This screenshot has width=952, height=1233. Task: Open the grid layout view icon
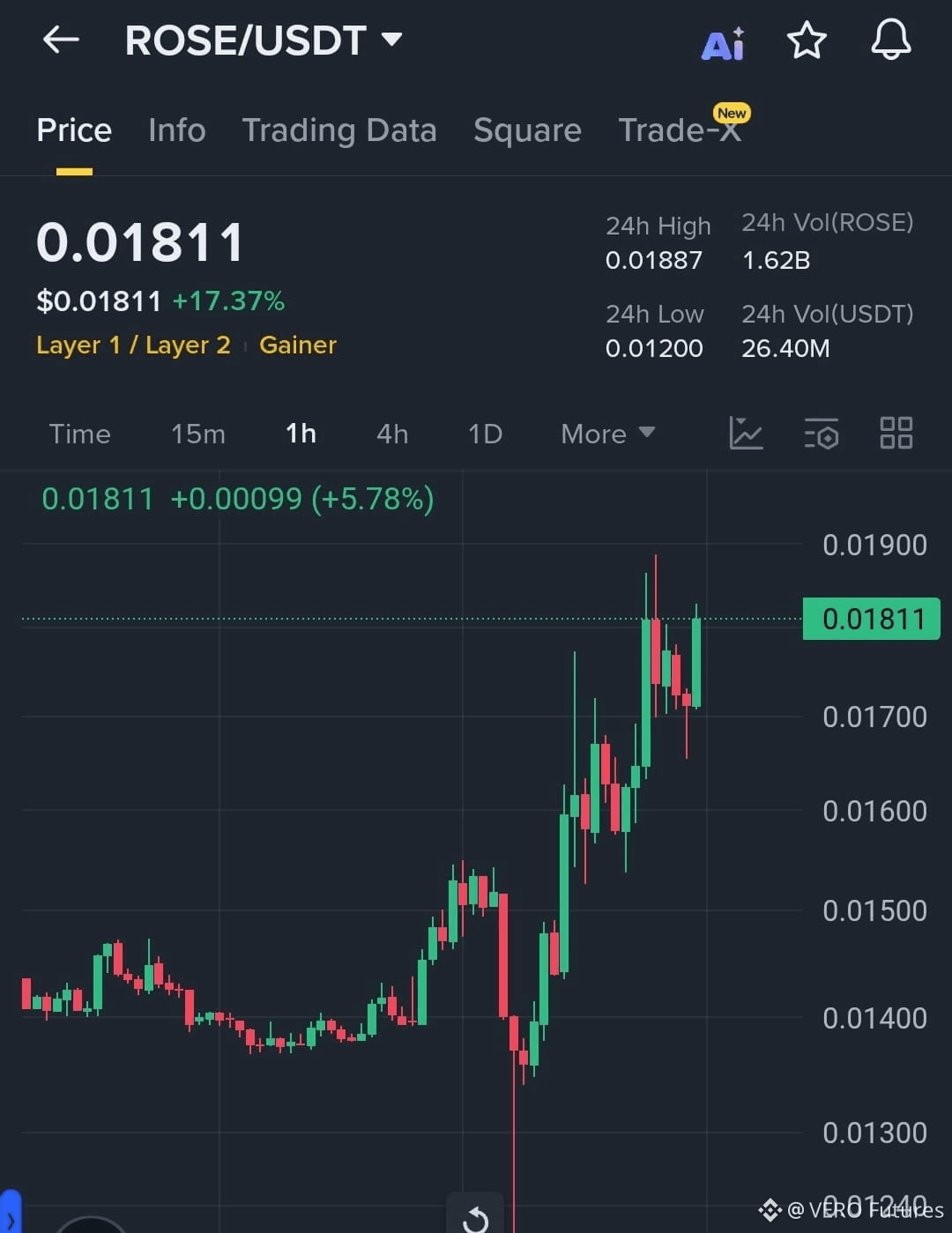pyautogui.click(x=896, y=433)
